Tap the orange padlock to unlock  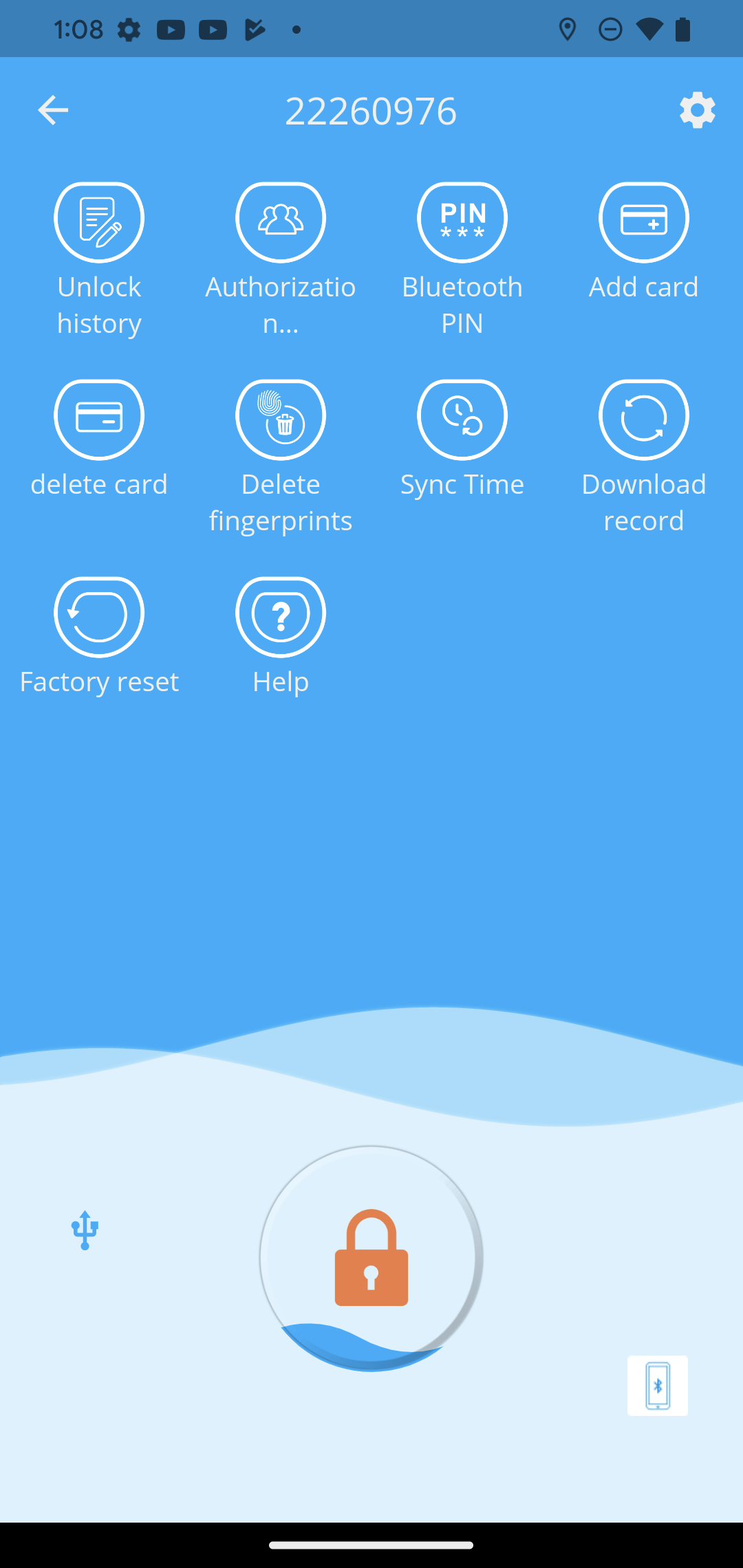pos(371,1258)
